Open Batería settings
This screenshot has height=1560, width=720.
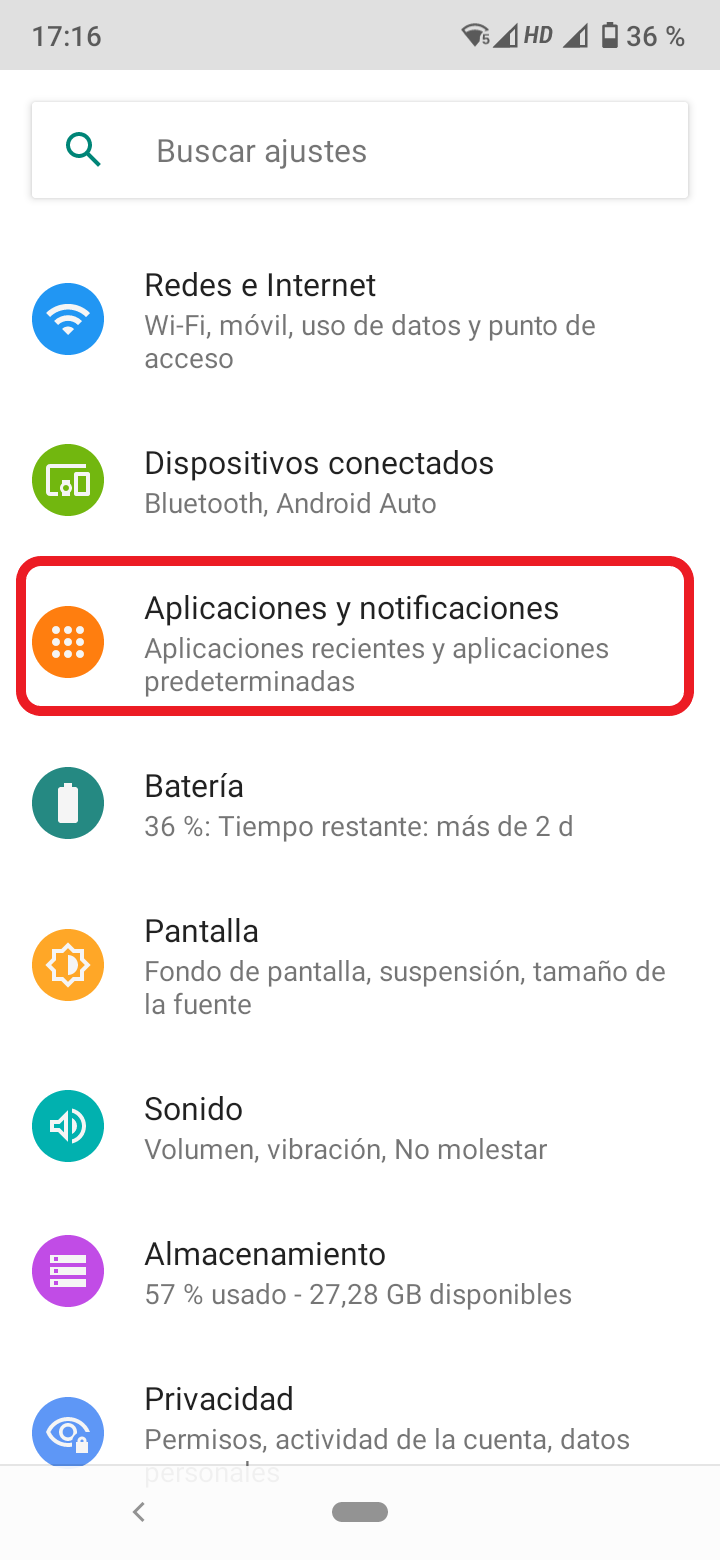click(x=360, y=804)
